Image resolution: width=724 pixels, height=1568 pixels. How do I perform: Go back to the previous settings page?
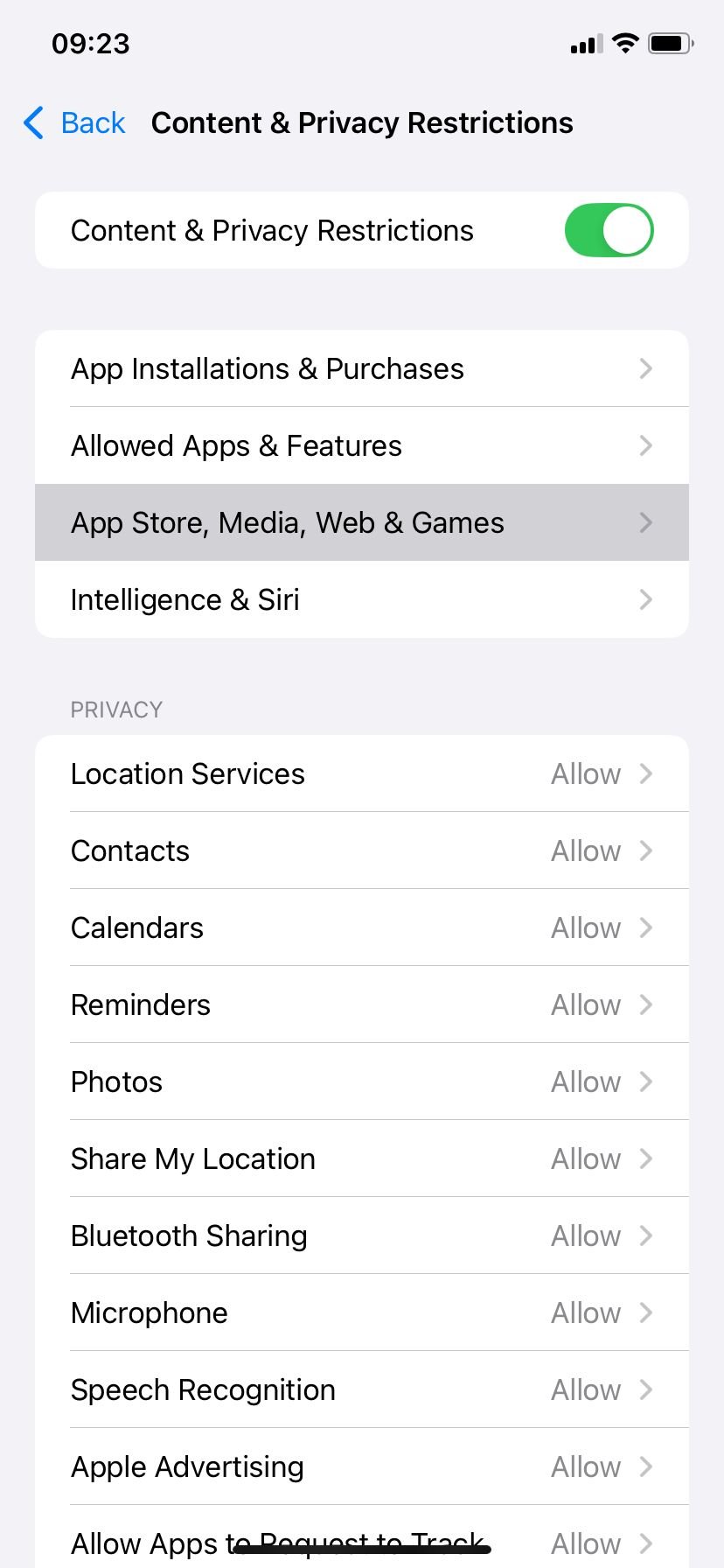76,123
